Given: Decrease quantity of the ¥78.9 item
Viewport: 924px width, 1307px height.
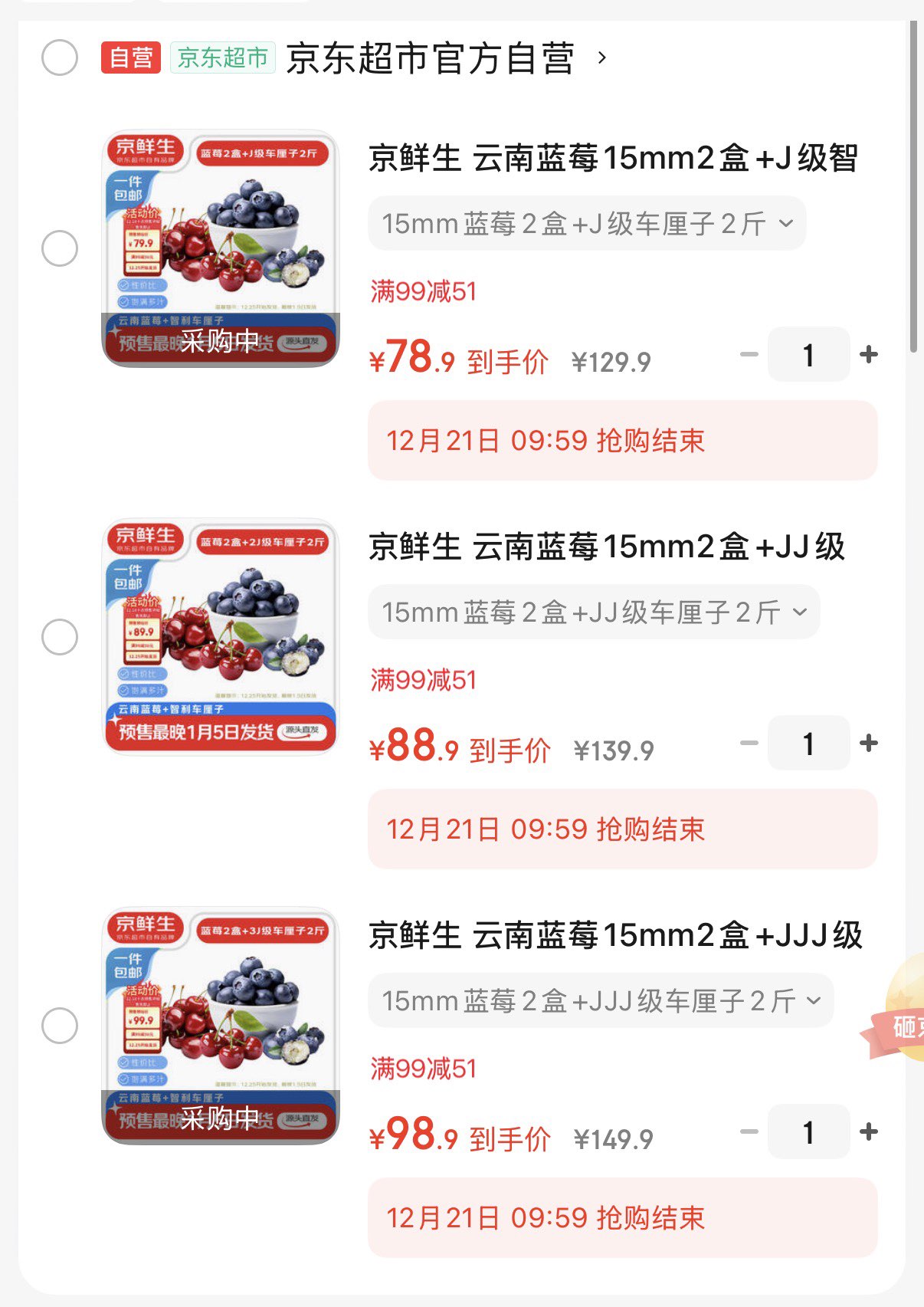Looking at the screenshot, I should coord(749,354).
